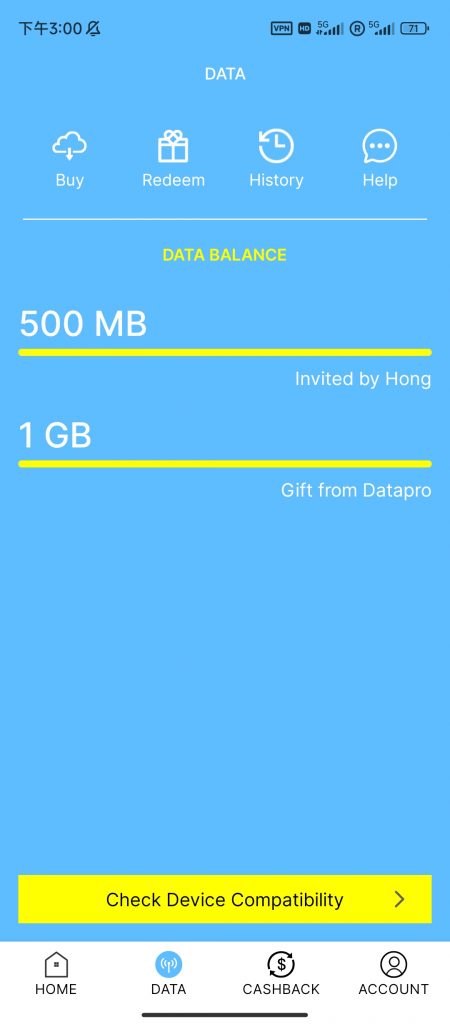Open the Redeem gift option
The height and width of the screenshot is (1024, 450).
(x=173, y=159)
